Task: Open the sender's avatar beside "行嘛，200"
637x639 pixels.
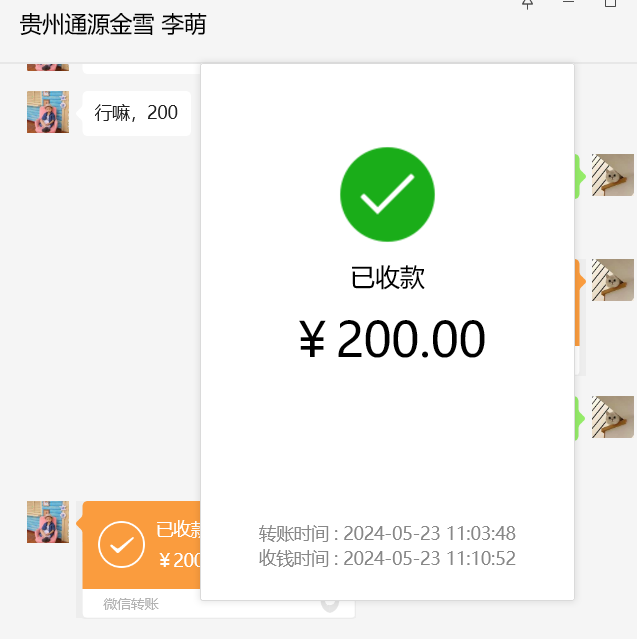Action: pyautogui.click(x=47, y=112)
